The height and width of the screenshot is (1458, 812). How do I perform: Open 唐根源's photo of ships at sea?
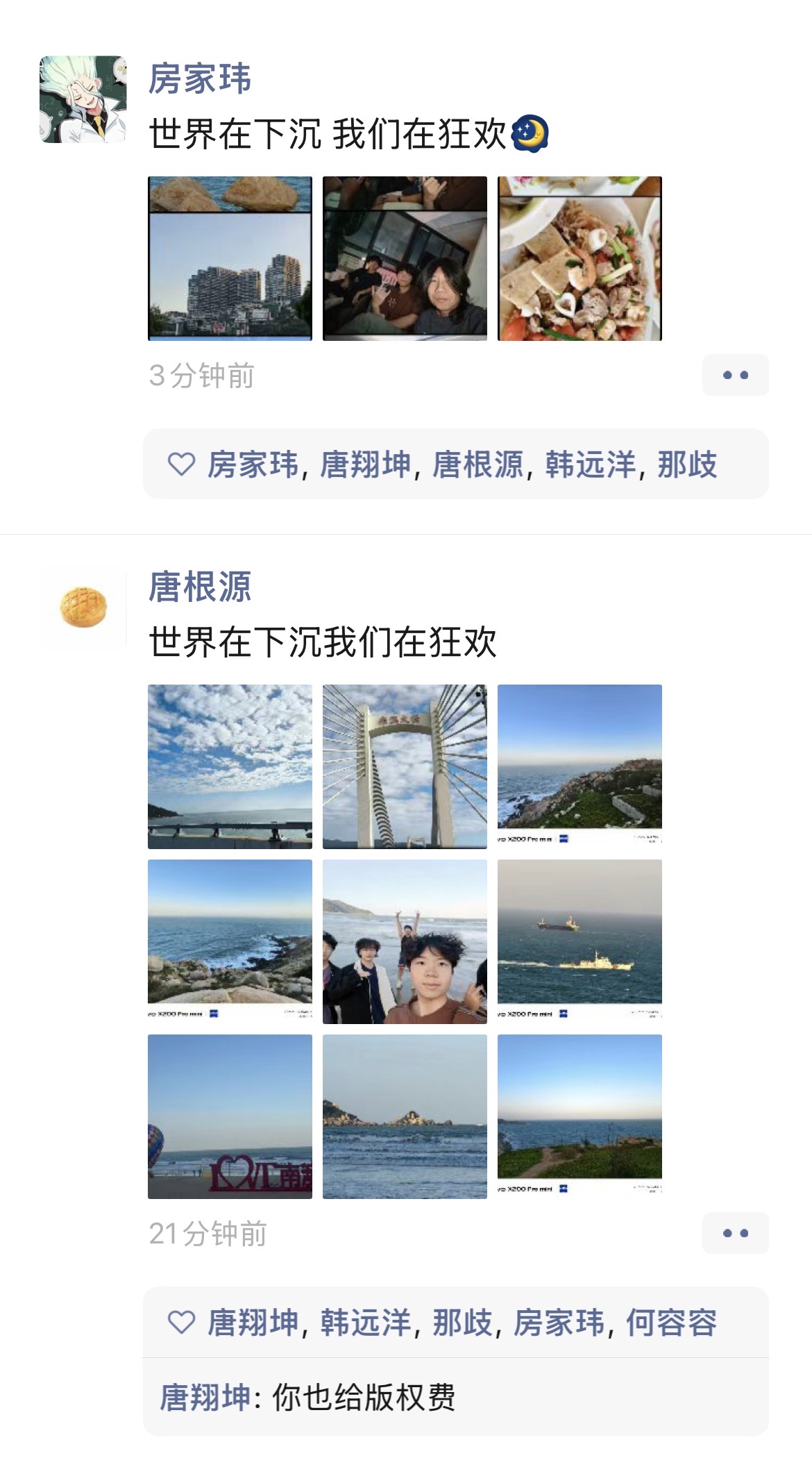click(580, 941)
